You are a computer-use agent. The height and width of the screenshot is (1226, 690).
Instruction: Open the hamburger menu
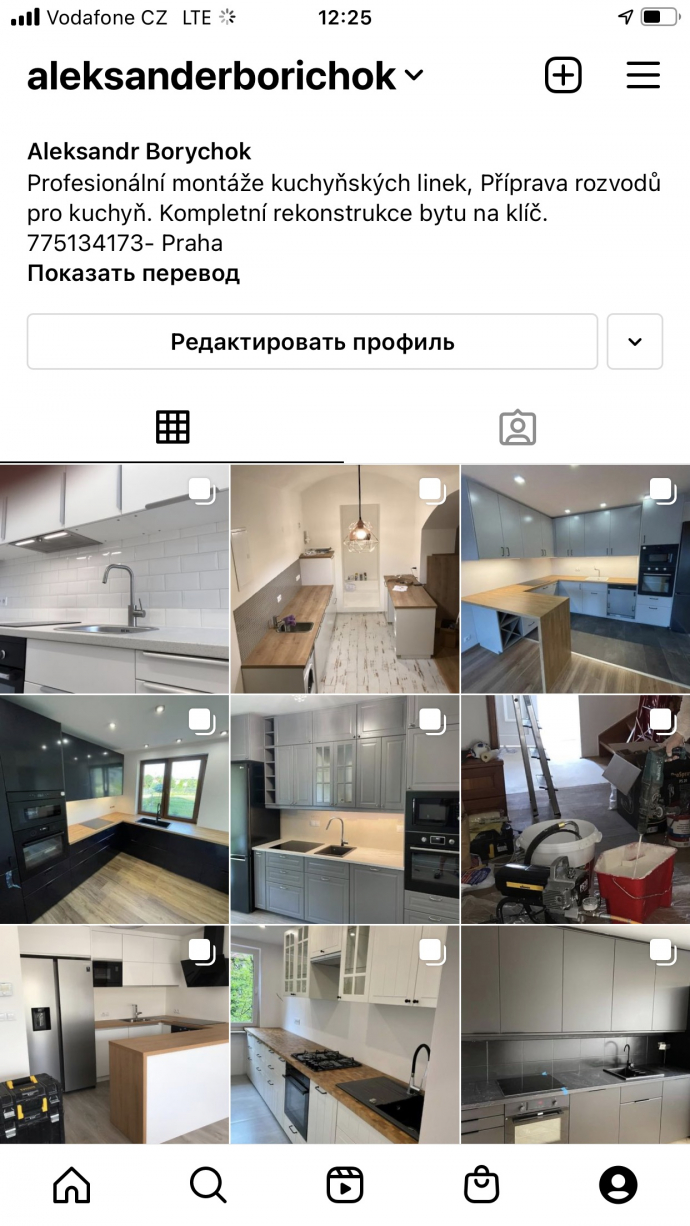(643, 76)
